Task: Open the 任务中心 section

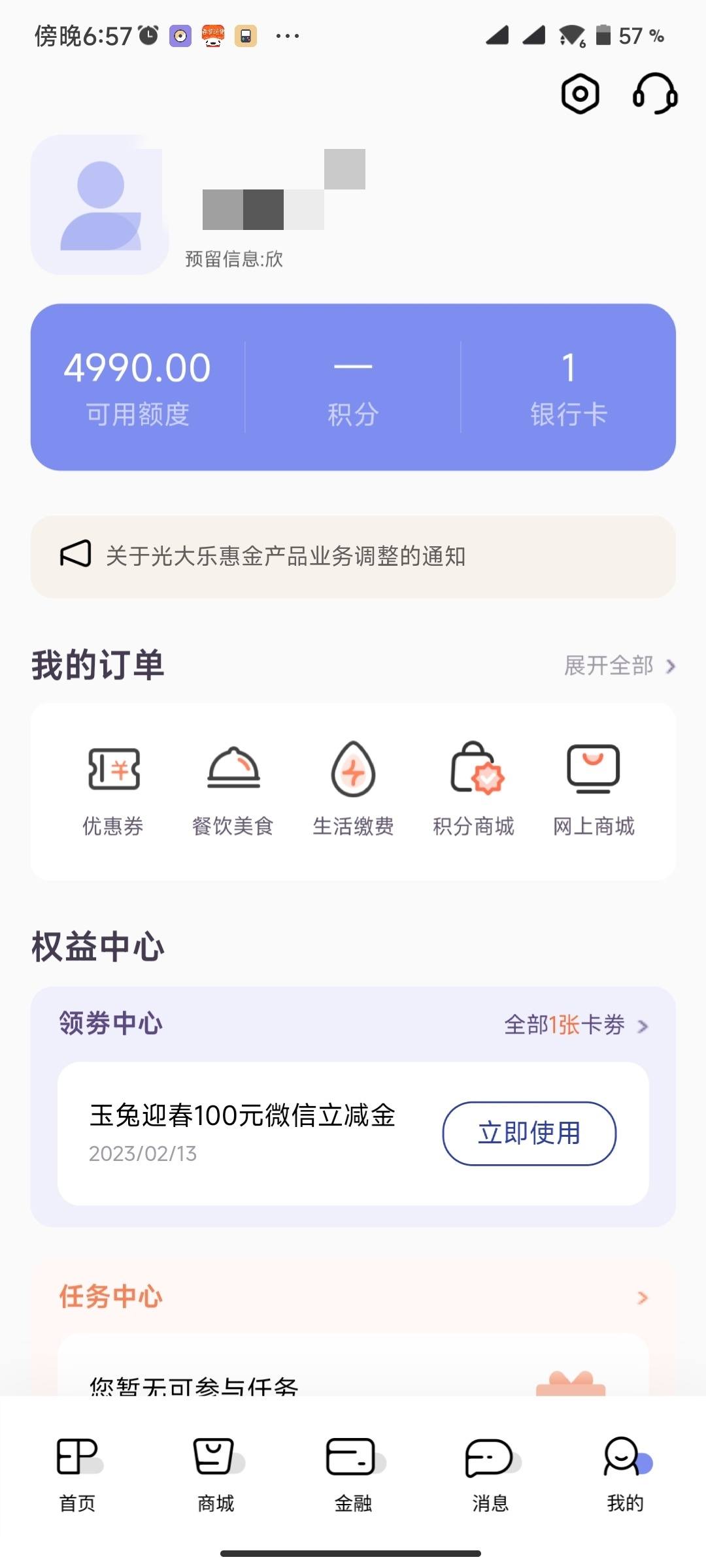Action: pos(353,1297)
